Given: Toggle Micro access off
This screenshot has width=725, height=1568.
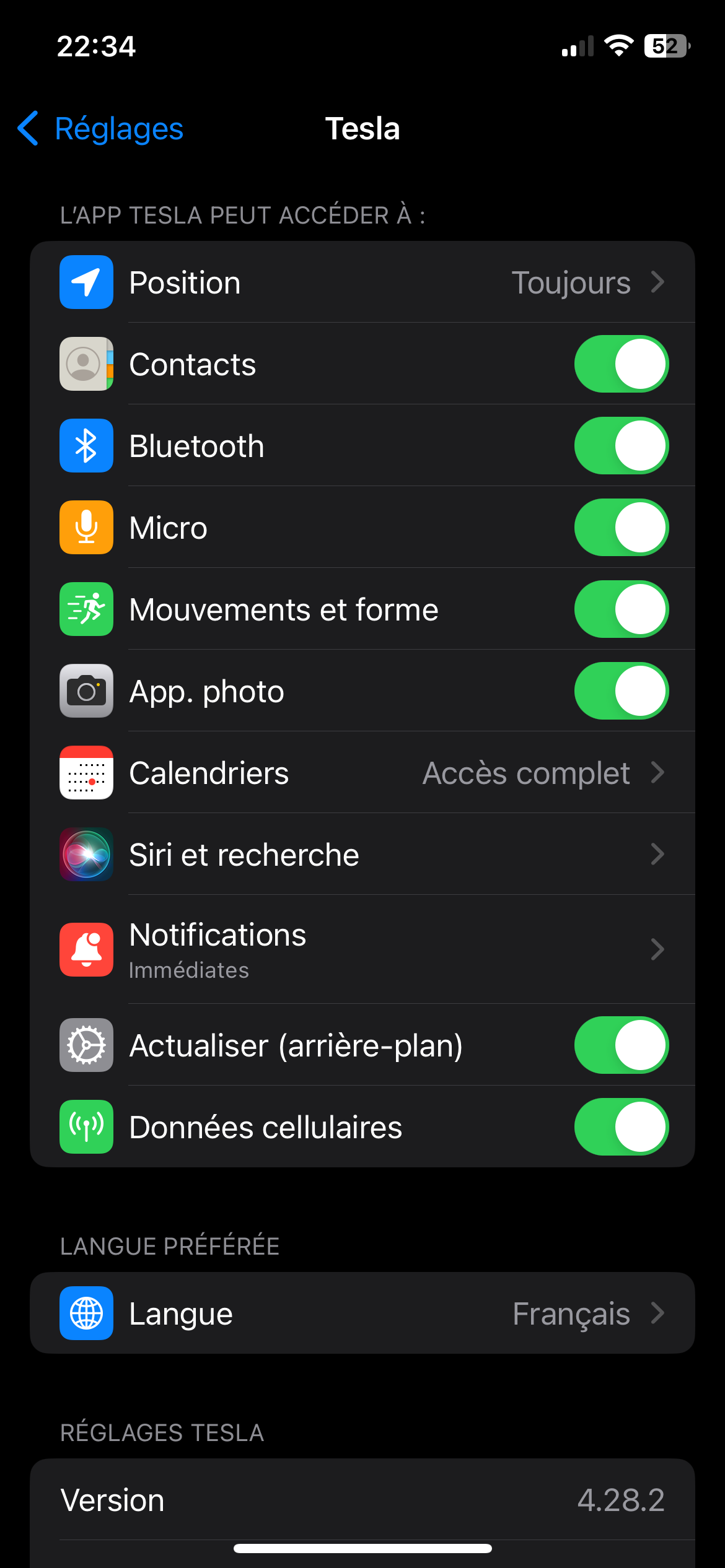Looking at the screenshot, I should point(622,528).
